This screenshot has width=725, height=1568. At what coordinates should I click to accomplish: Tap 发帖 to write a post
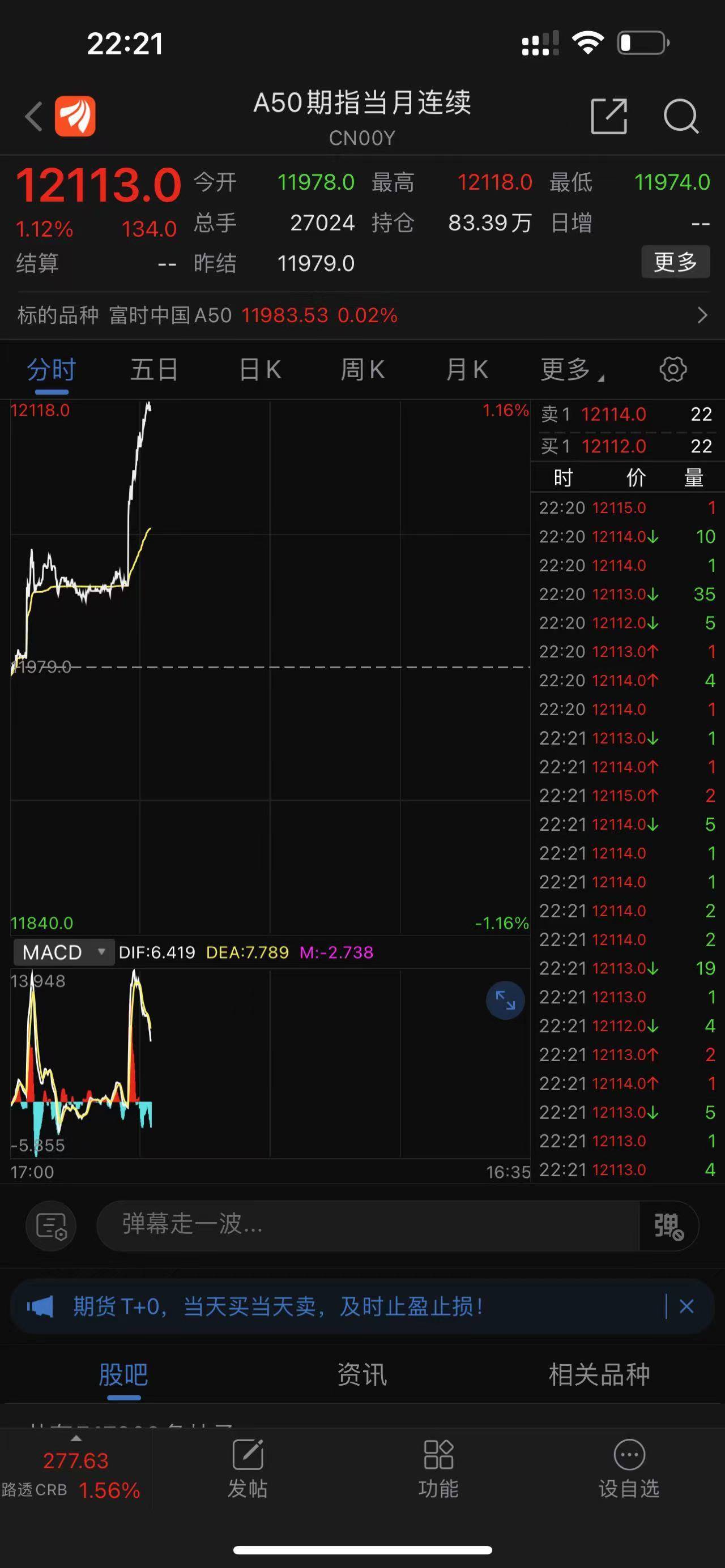[248, 1468]
